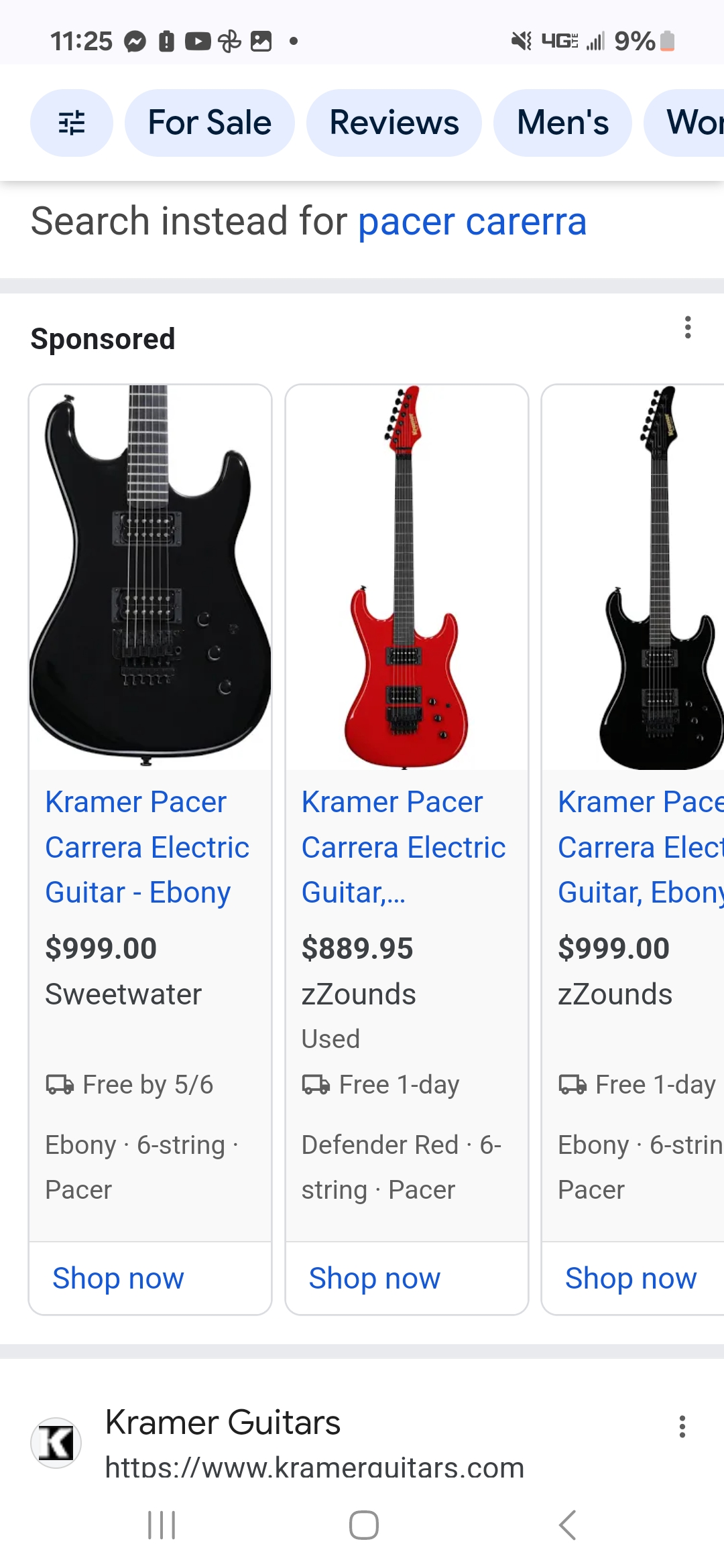This screenshot has width=724, height=1568.
Task: Go to the home screen
Action: (363, 1525)
